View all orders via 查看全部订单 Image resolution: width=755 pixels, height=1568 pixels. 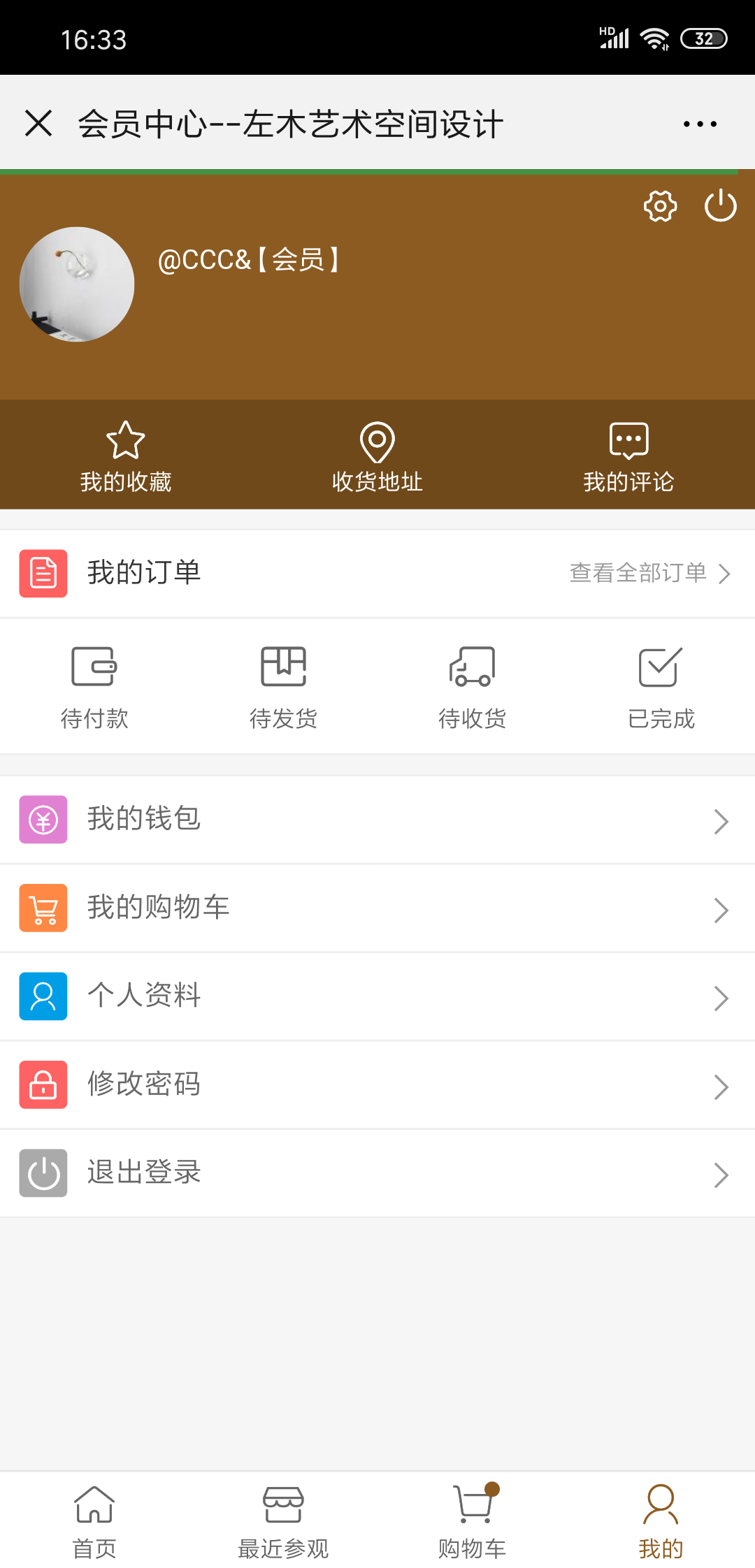coord(649,573)
